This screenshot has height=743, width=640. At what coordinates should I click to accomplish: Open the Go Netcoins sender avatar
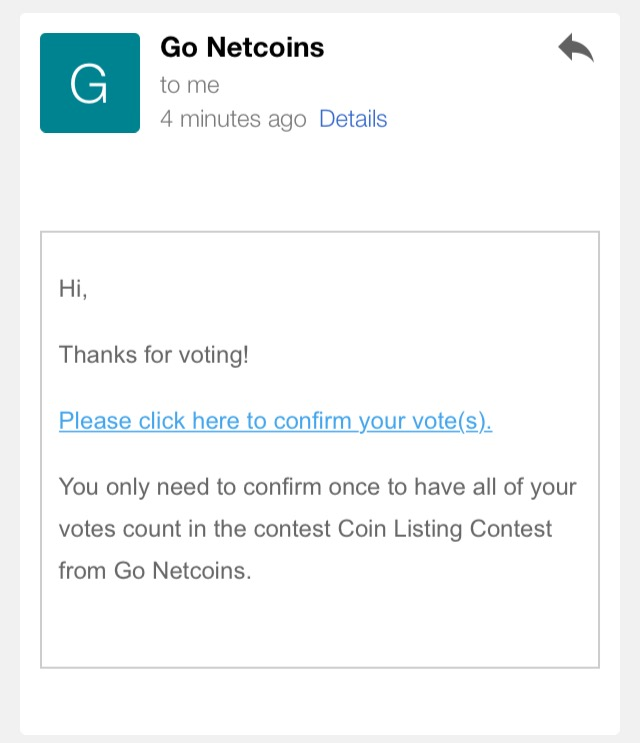point(90,83)
